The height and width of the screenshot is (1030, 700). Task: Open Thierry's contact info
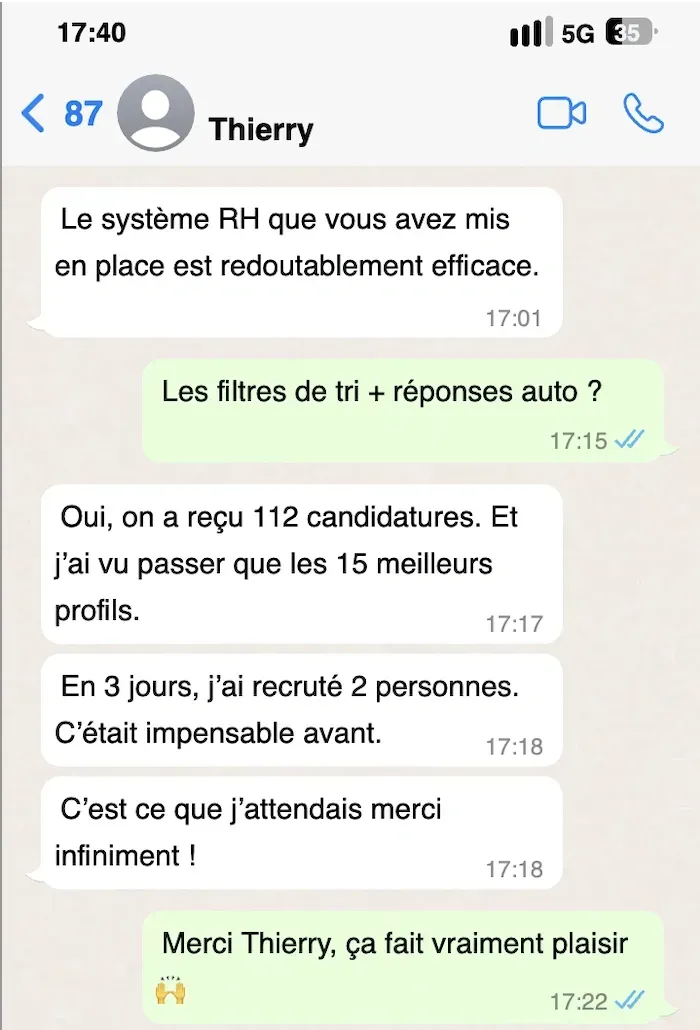click(260, 128)
